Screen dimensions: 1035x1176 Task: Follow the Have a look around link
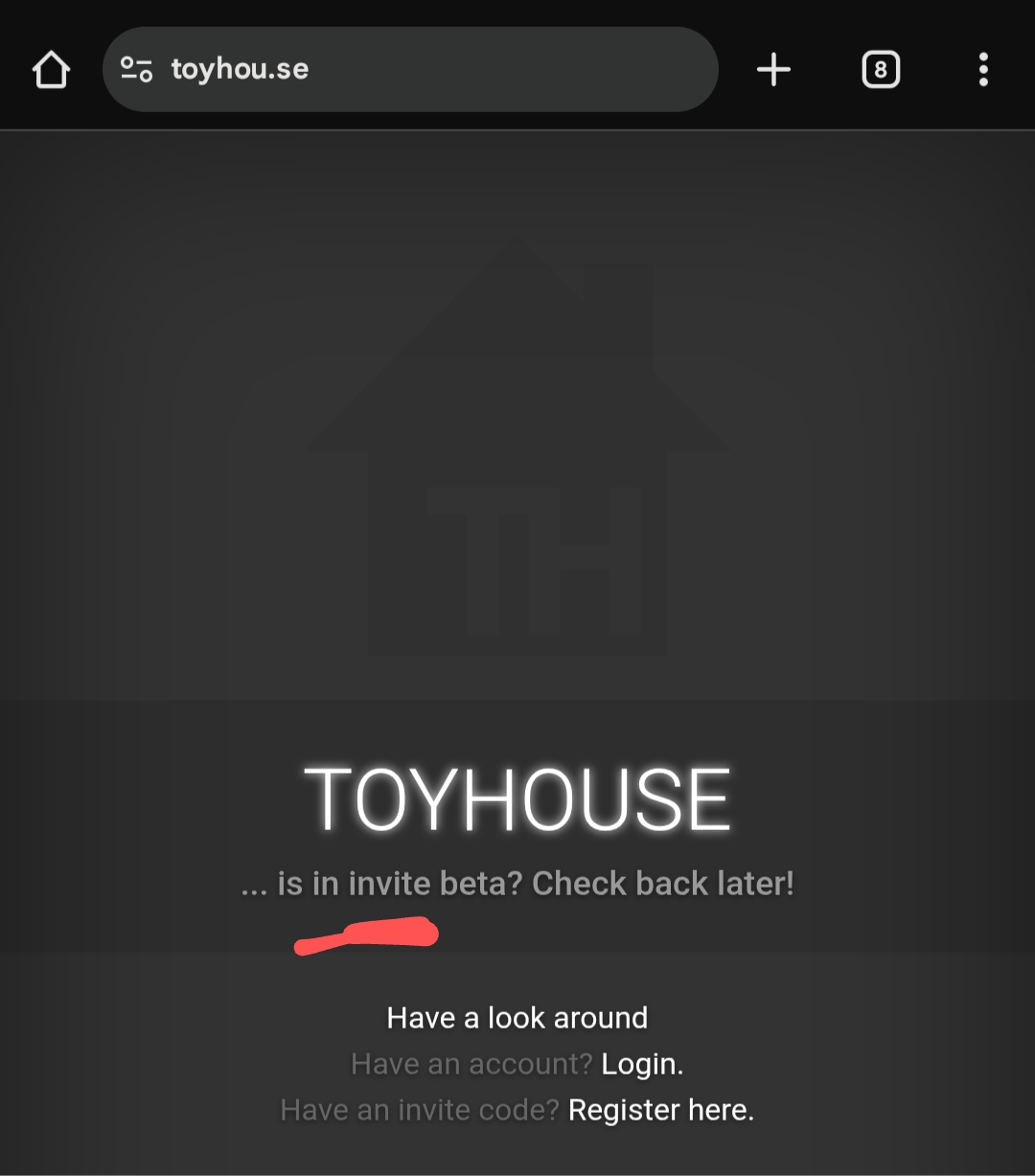tap(517, 1018)
